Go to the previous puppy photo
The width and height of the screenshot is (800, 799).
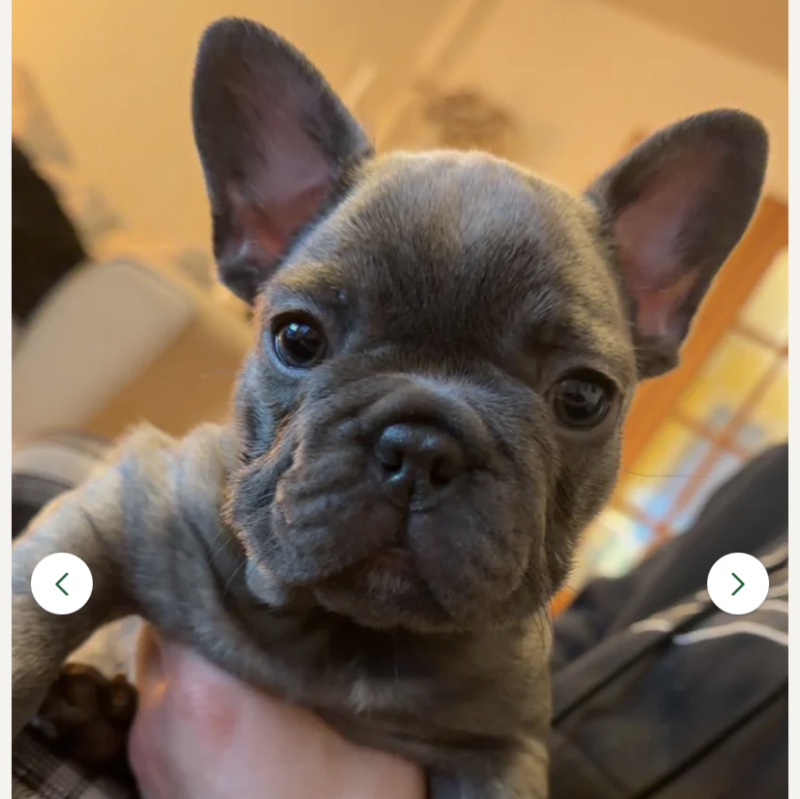tap(62, 584)
